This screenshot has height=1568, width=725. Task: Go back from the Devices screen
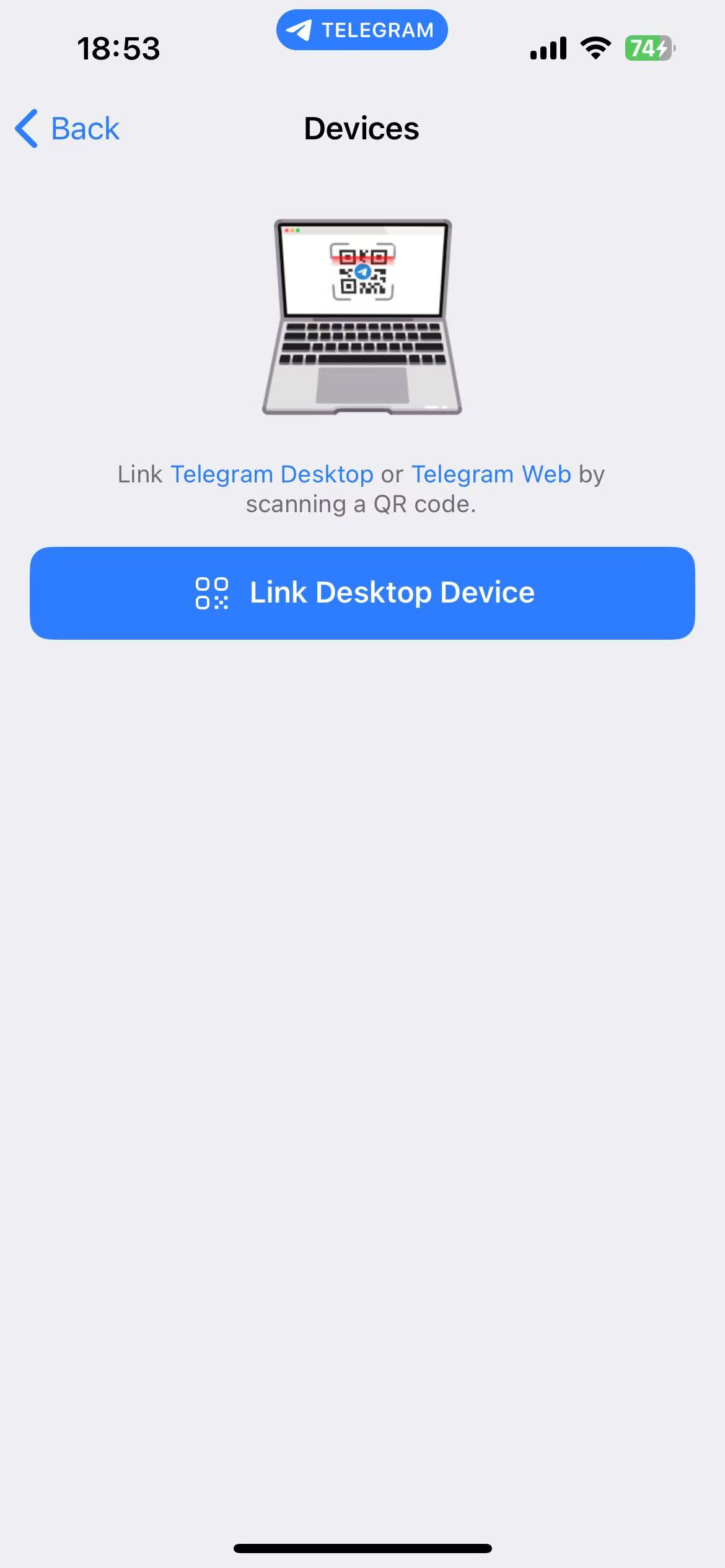coord(68,129)
